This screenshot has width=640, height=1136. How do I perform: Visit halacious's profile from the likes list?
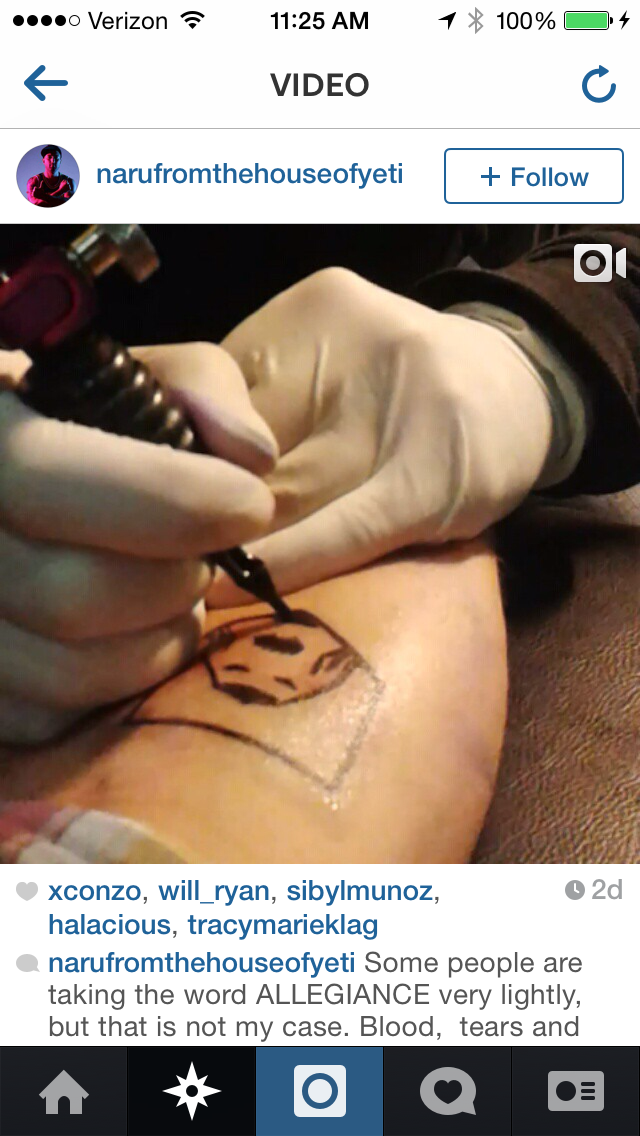point(109,925)
